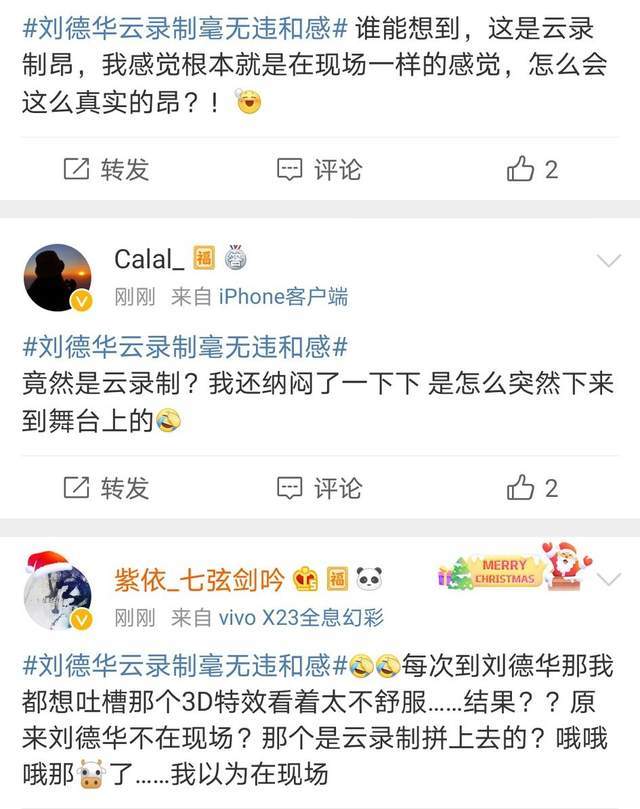The height and width of the screenshot is (809, 640).
Task: Like Calal_'s post
Action: [x=532, y=487]
